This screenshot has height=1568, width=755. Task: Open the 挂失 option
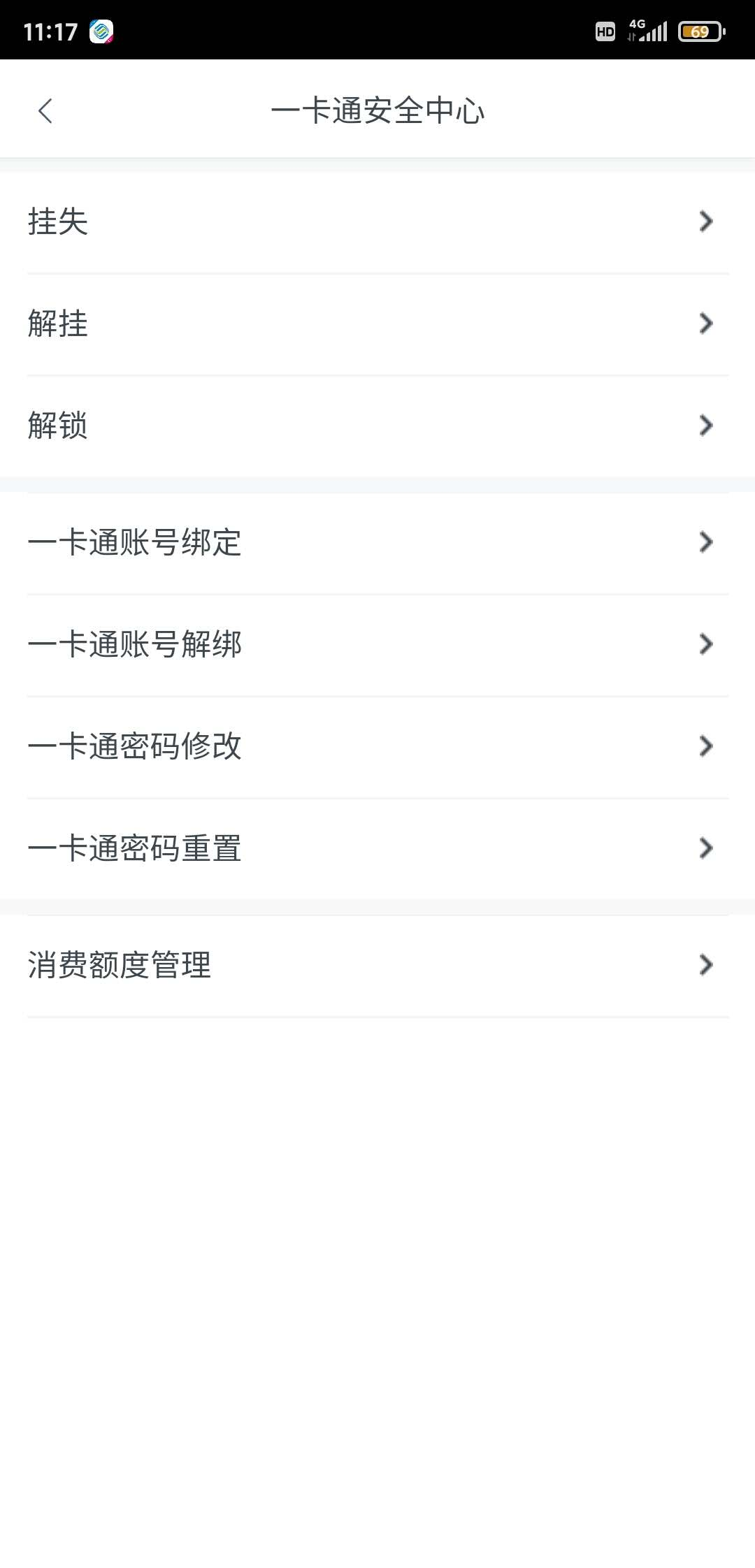pos(377,222)
